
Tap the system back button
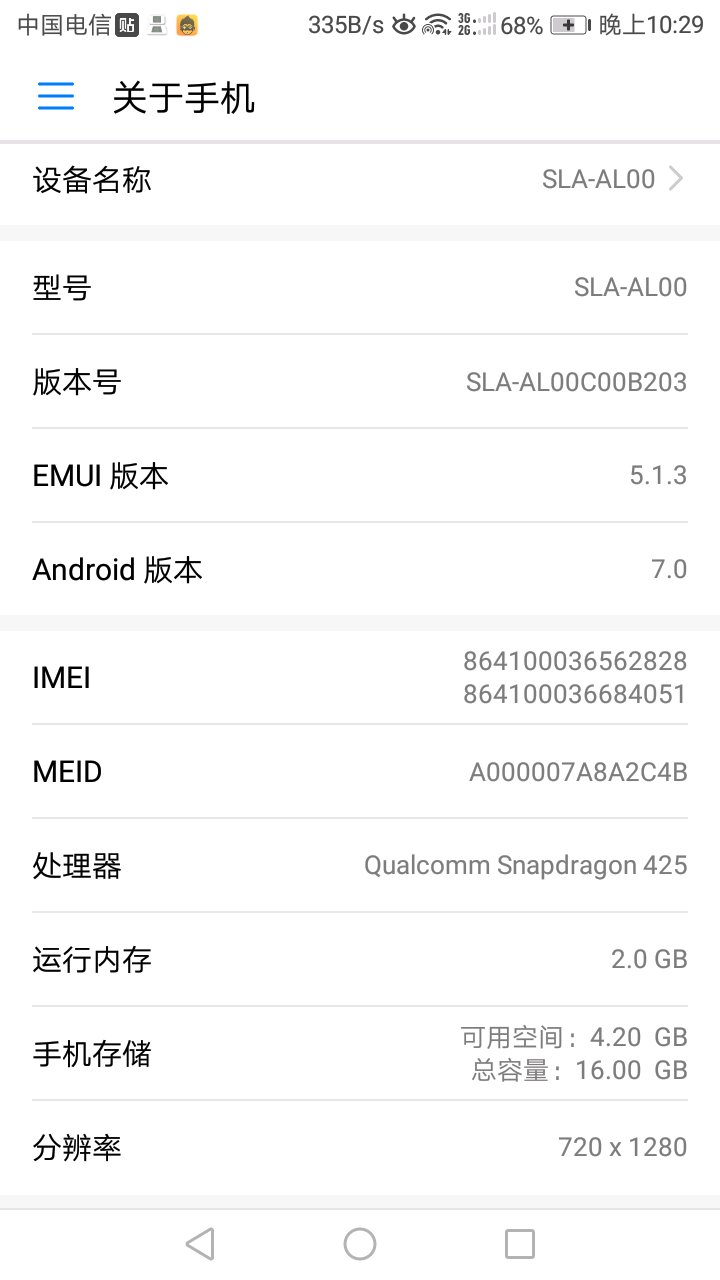click(200, 1244)
